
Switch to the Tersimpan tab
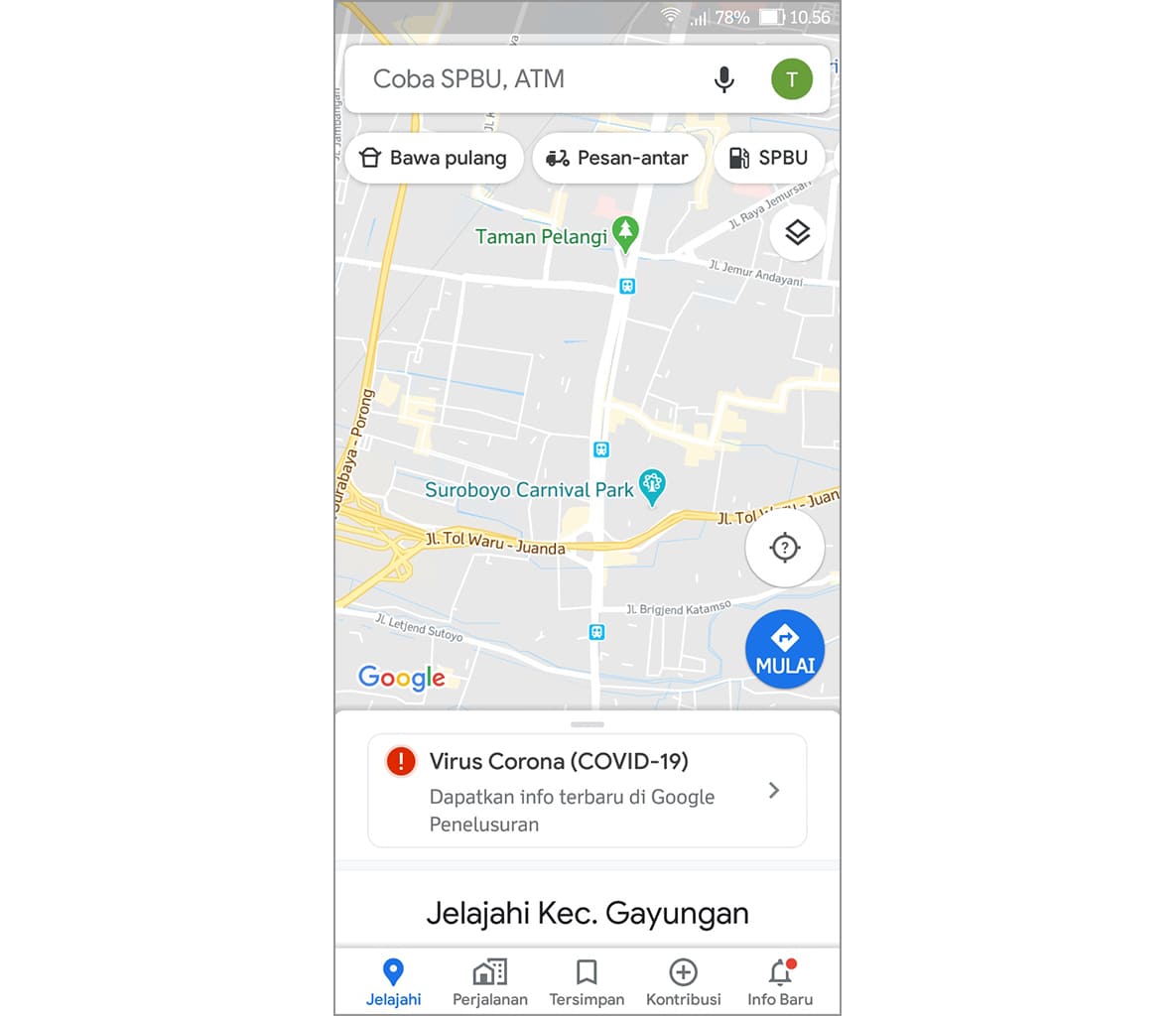[x=587, y=982]
